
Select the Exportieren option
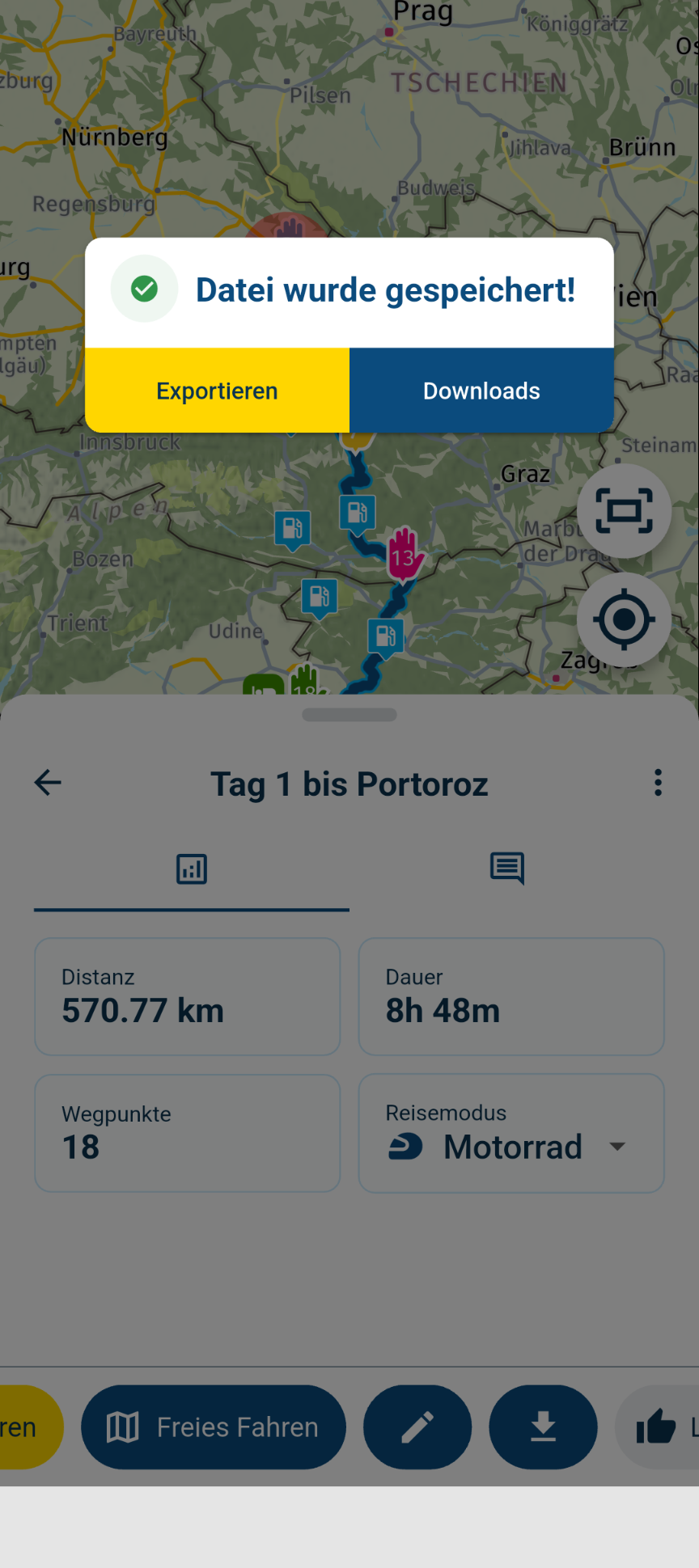[216, 391]
